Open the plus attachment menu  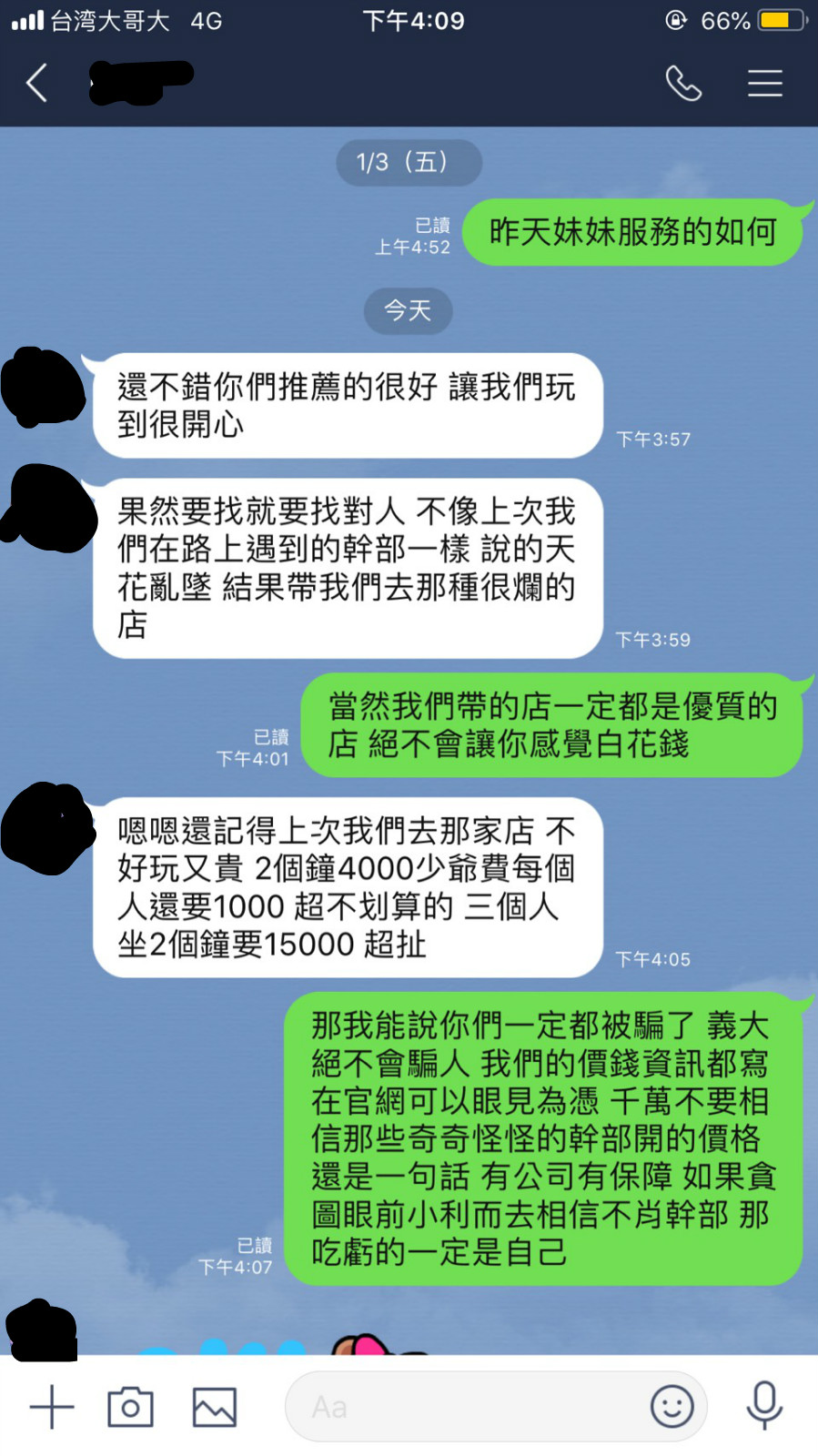[x=51, y=1407]
